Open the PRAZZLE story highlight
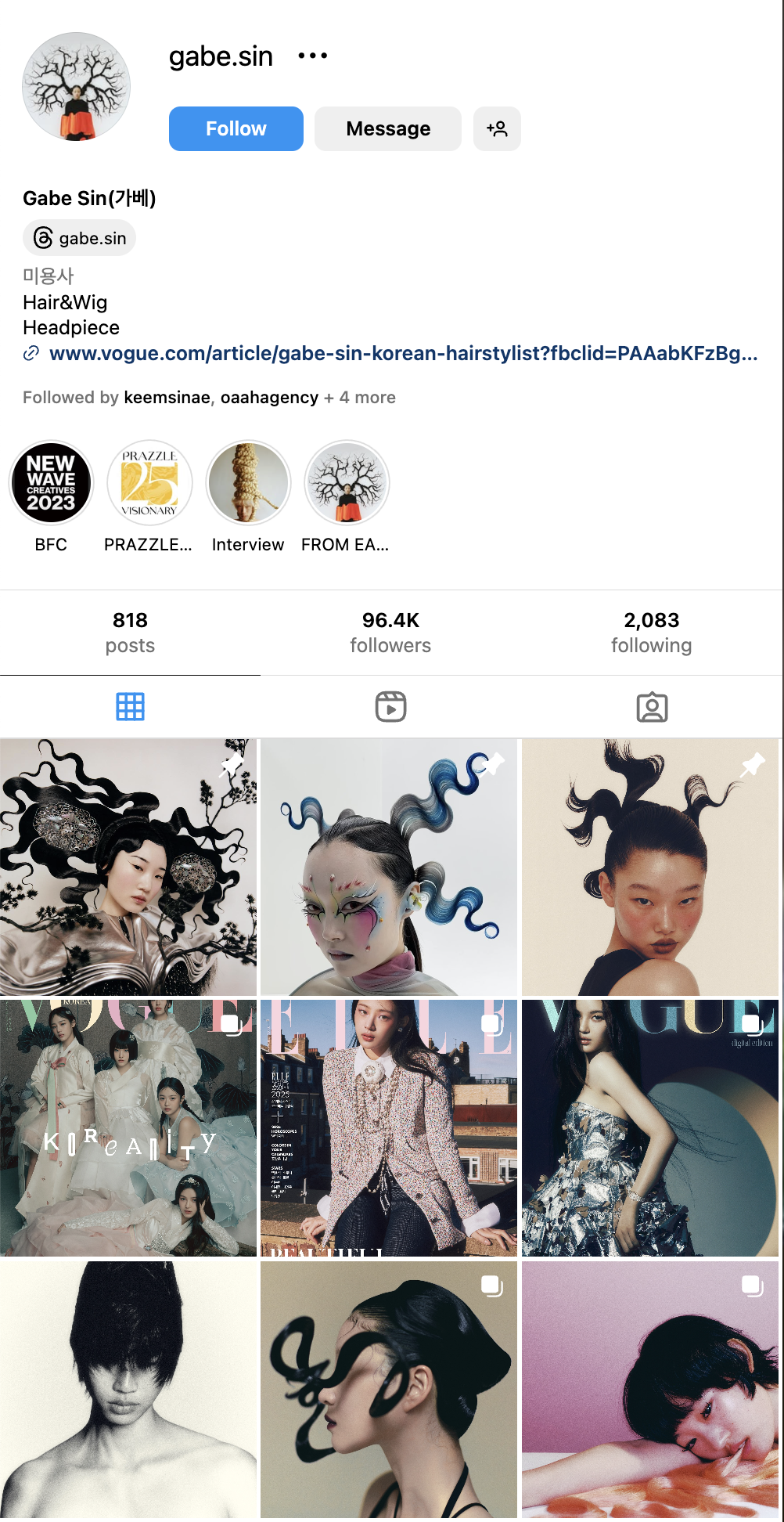 [149, 483]
